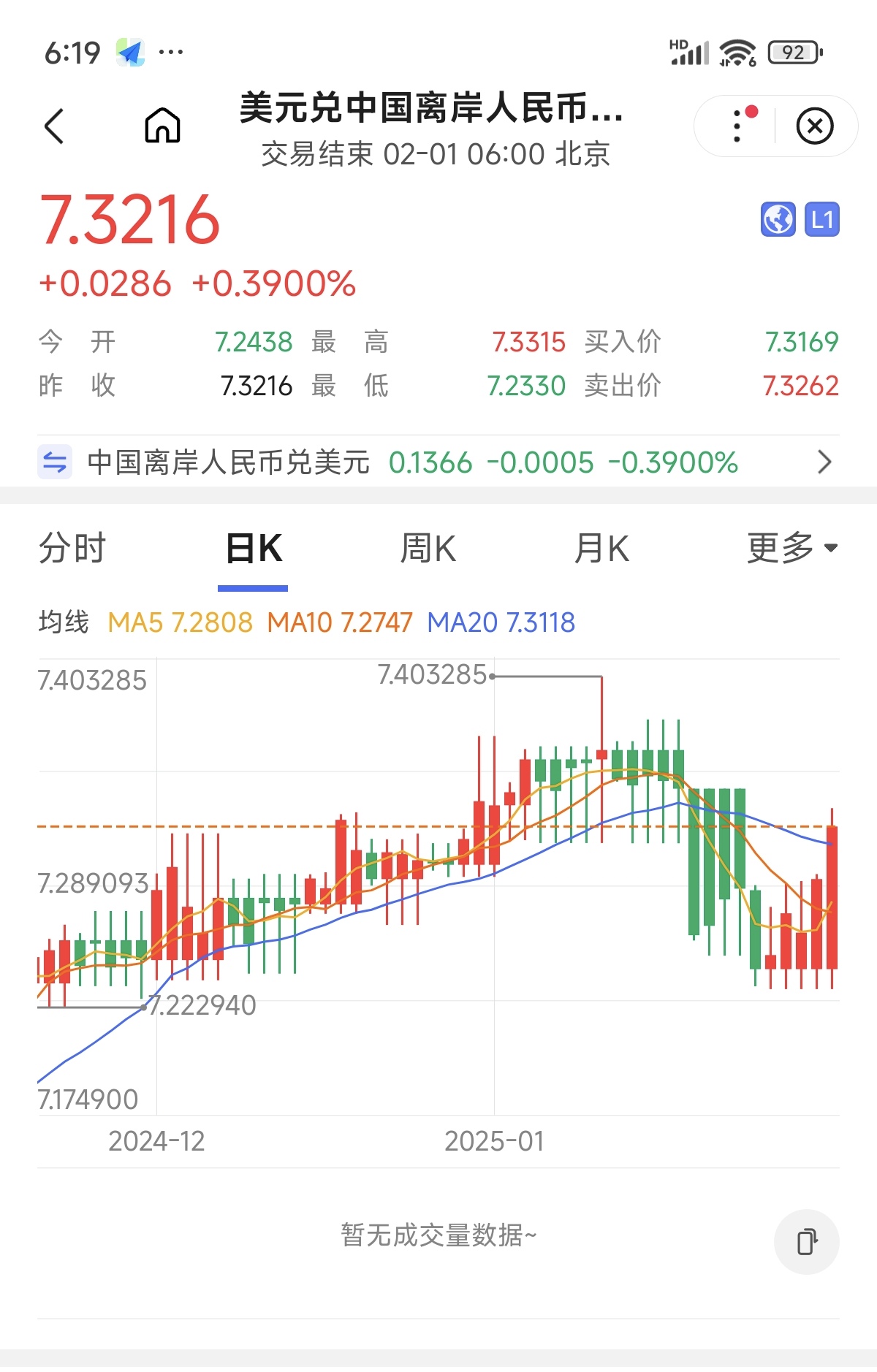877x1372 pixels.
Task: Open the home page via the house icon
Action: point(161,125)
